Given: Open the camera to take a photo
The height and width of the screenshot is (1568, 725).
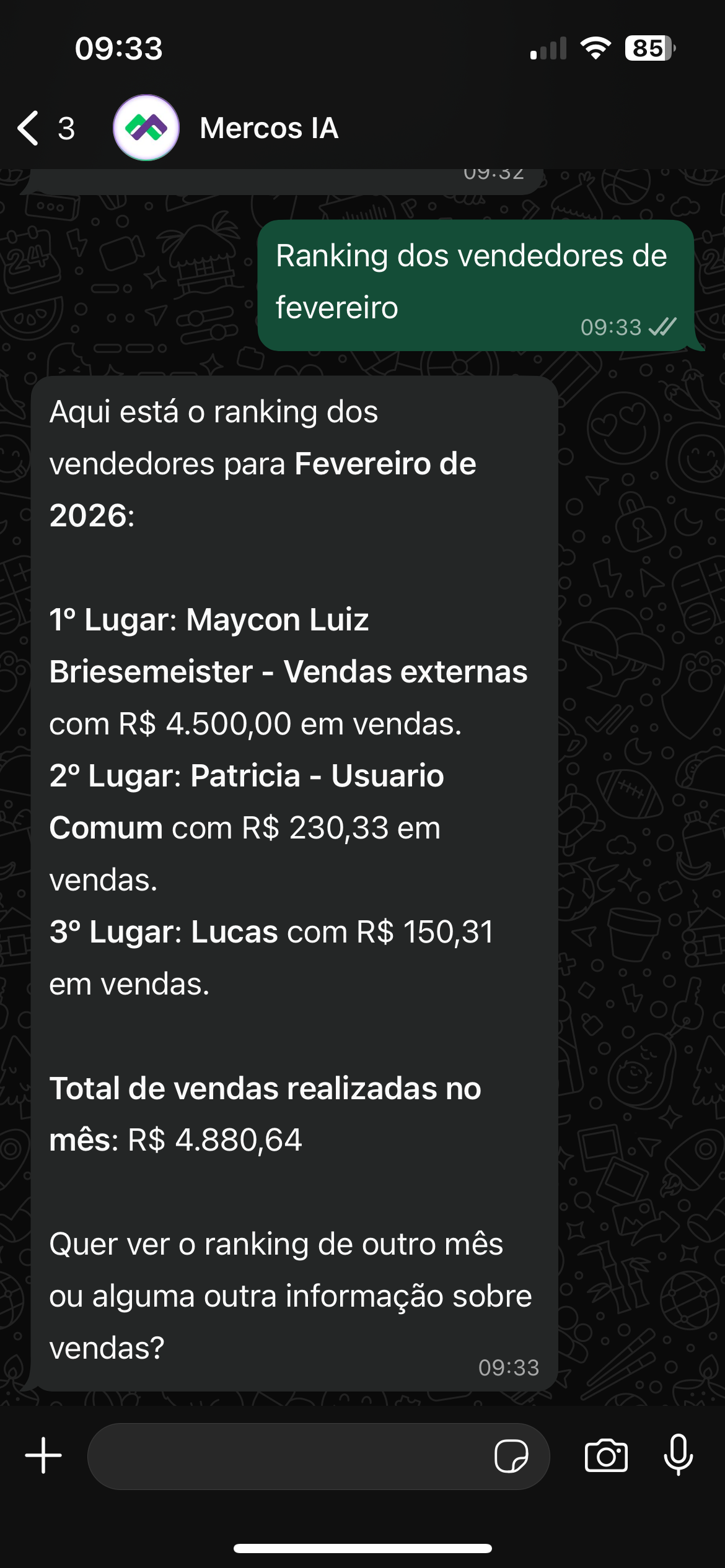Looking at the screenshot, I should coord(606,1455).
